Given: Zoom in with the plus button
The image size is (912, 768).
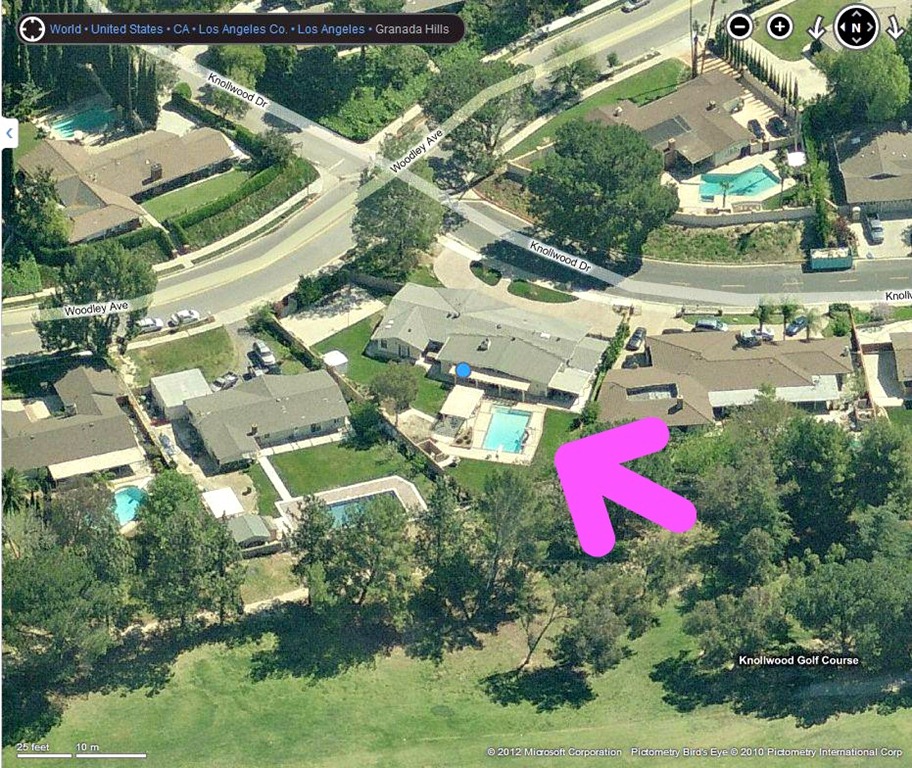Looking at the screenshot, I should click(x=780, y=28).
